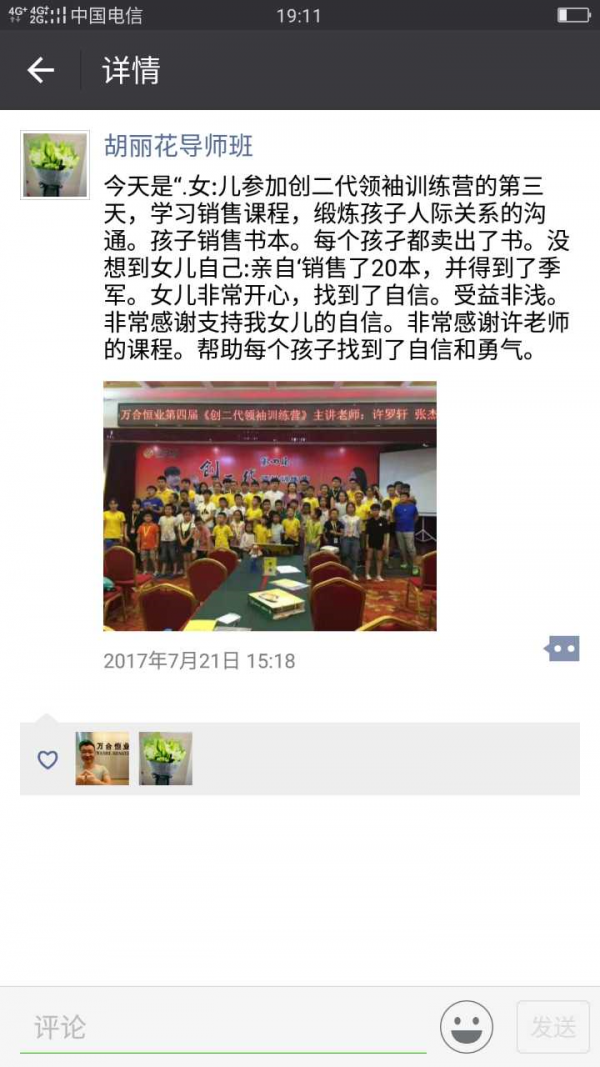Open the 万合恒业 liker's profile
The image size is (600, 1067).
(102, 758)
